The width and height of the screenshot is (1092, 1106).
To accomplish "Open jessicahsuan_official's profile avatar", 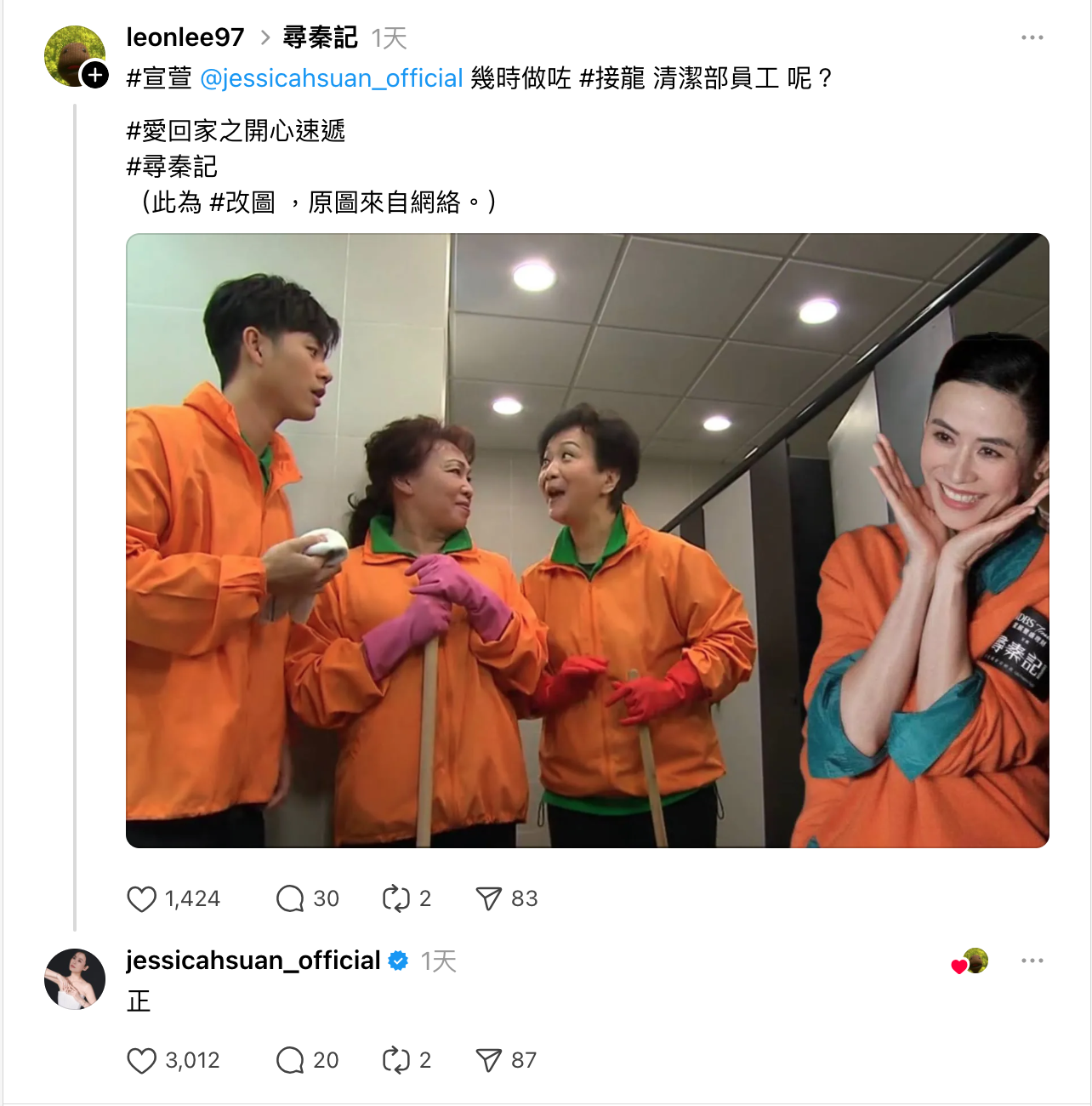I will click(75, 979).
